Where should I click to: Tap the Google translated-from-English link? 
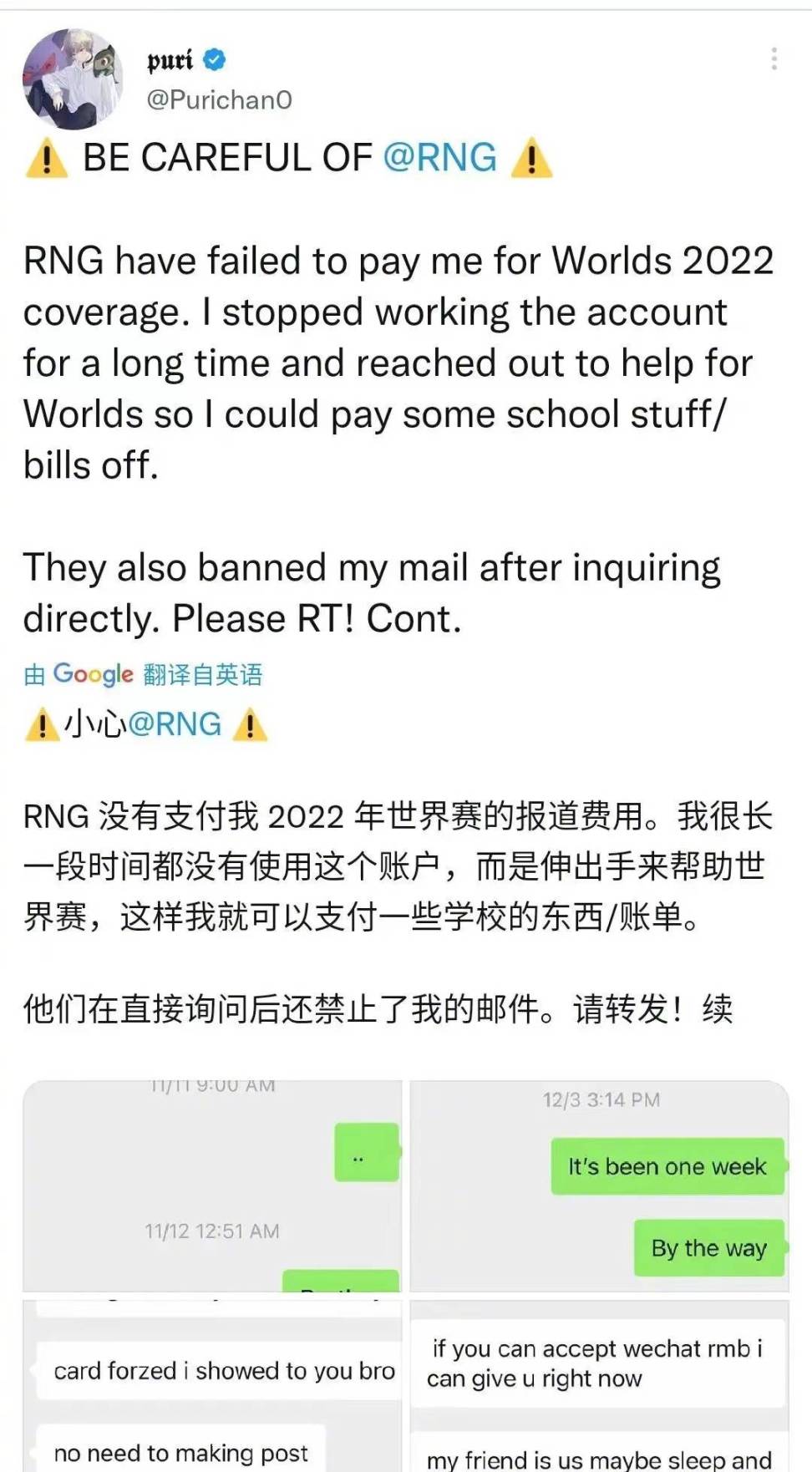tap(143, 674)
